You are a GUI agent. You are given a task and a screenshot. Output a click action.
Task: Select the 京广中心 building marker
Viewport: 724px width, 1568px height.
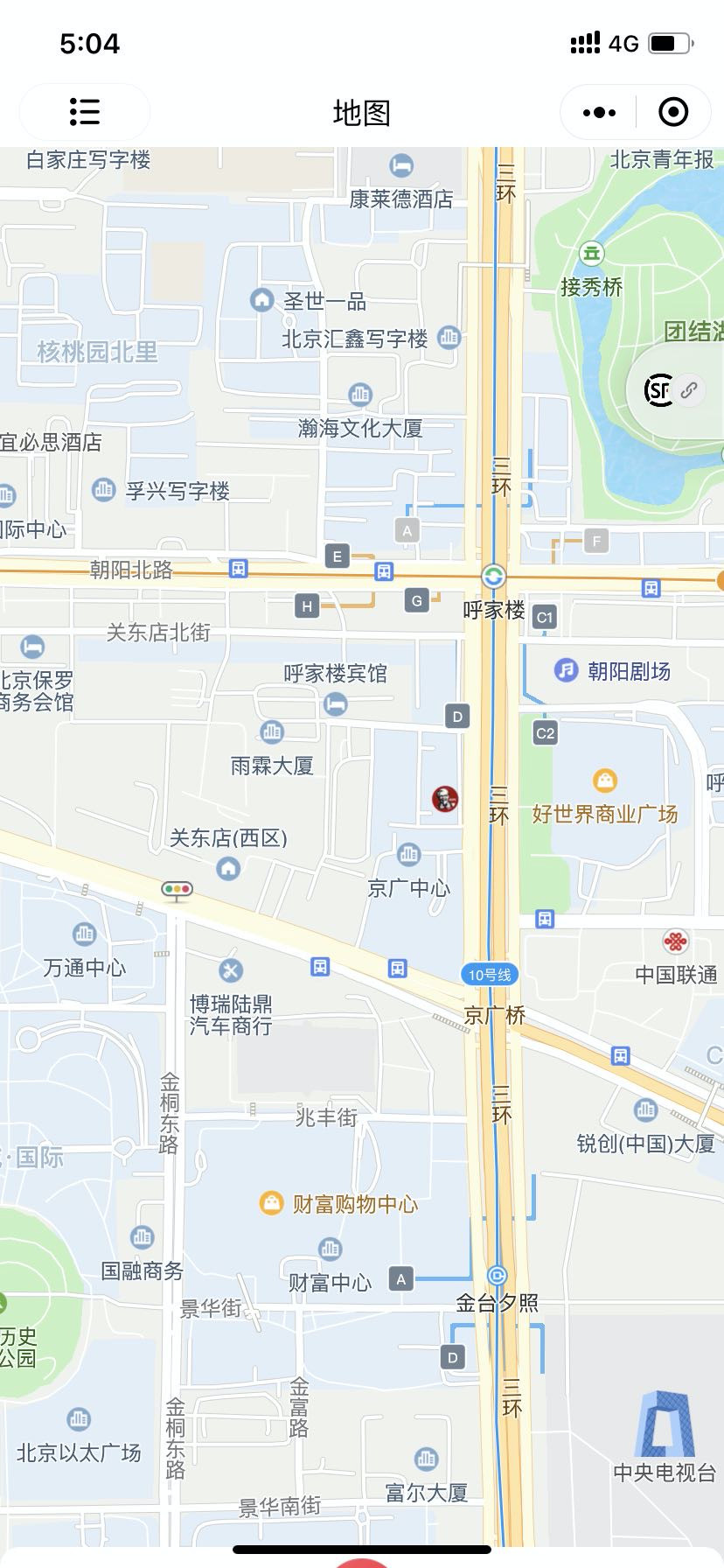(x=408, y=855)
